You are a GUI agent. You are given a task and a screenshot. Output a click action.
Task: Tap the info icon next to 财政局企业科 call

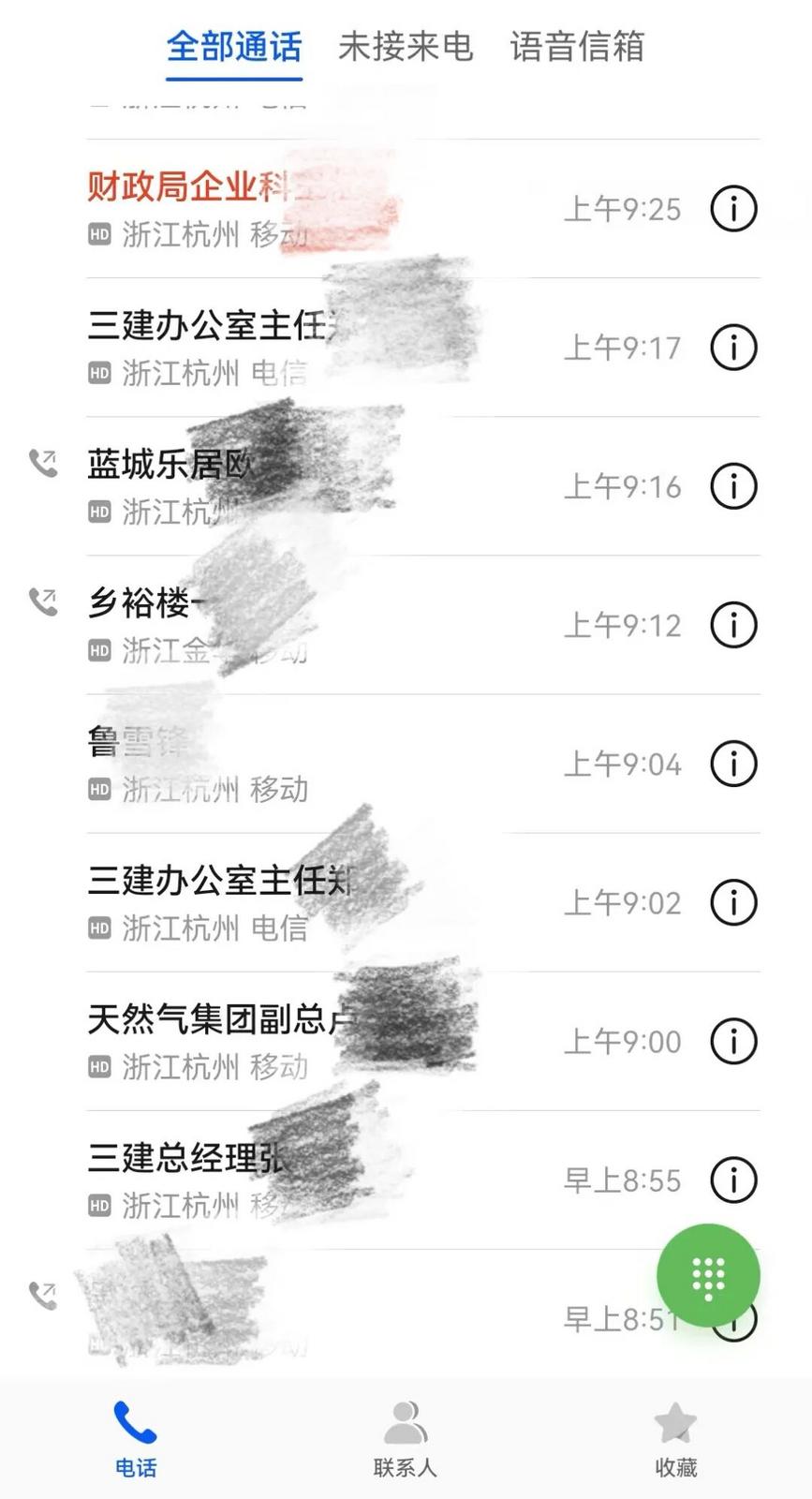click(x=734, y=209)
